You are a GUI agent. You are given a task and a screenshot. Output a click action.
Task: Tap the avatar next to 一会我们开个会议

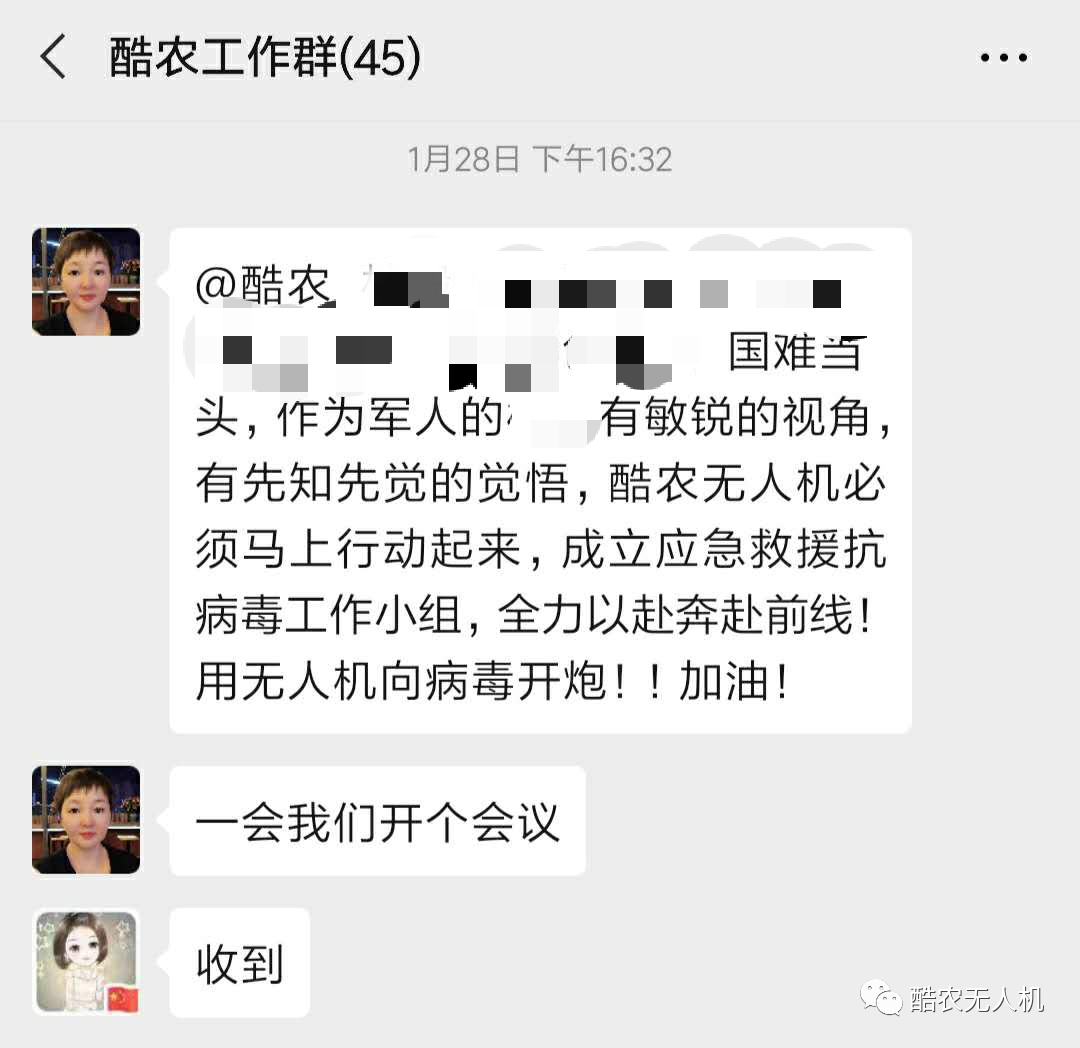pyautogui.click(x=86, y=819)
